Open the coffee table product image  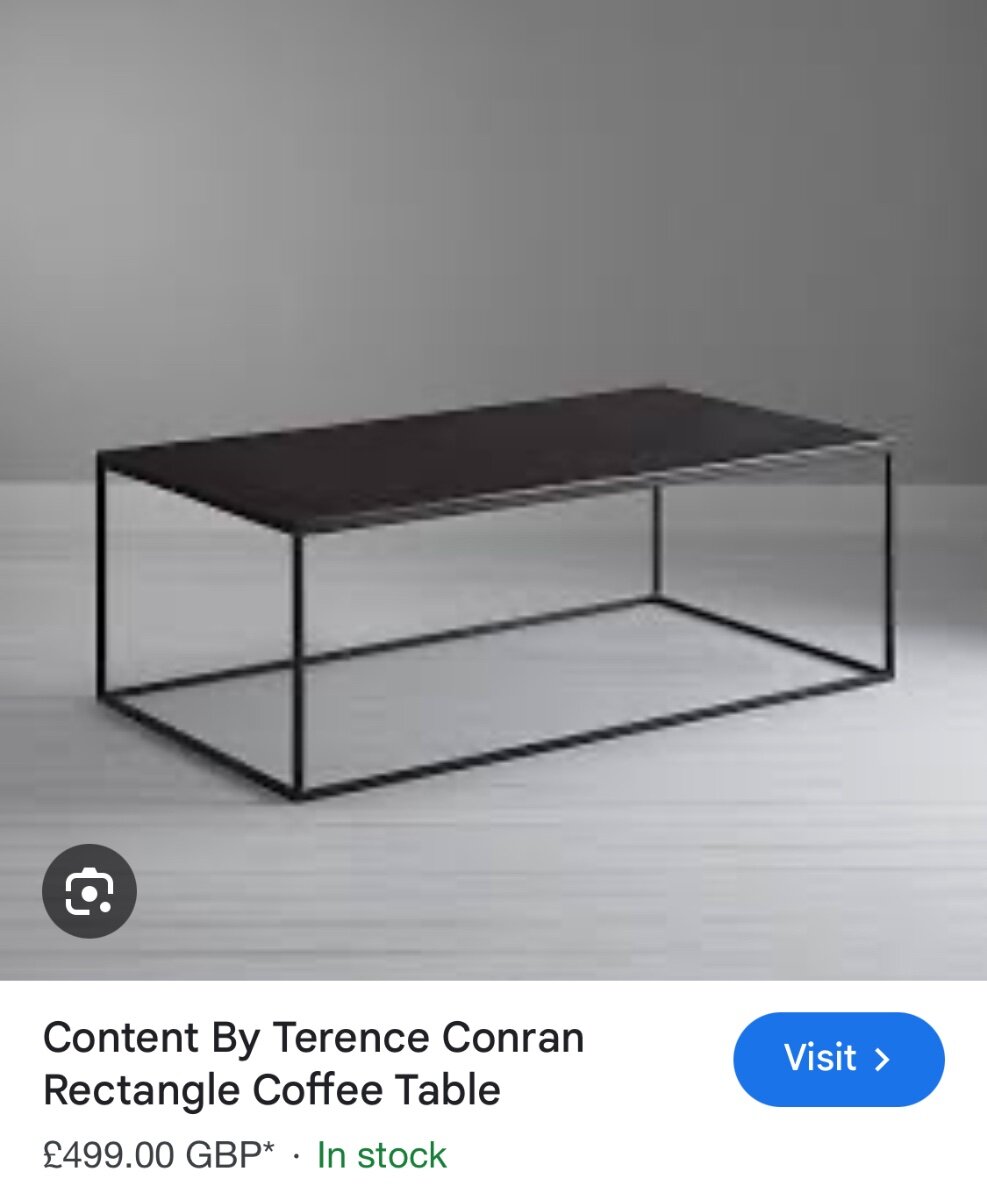tap(494, 560)
